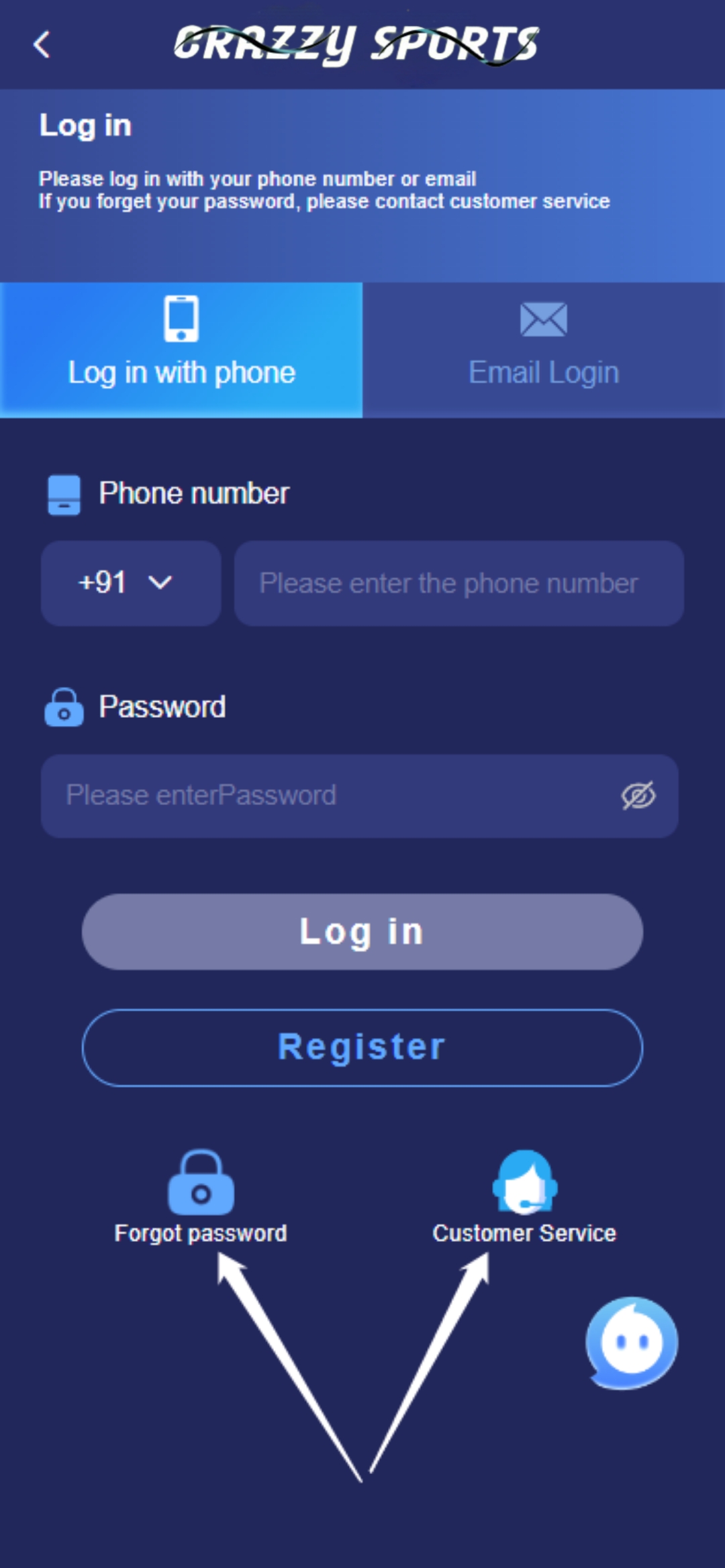
Task: Expand the +91 country code dropdown
Action: tap(131, 583)
